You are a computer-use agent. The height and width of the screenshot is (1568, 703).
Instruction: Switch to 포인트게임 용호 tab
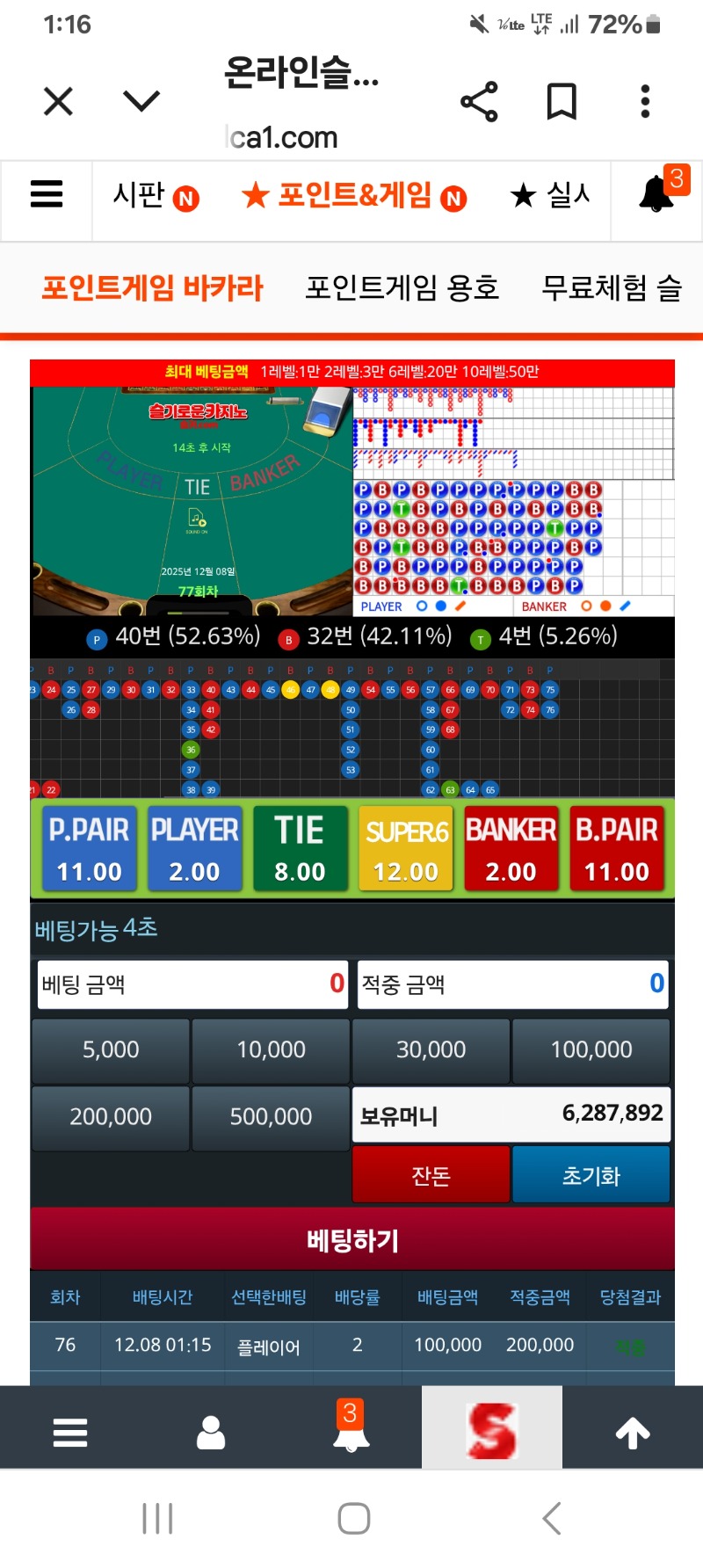pos(402,287)
